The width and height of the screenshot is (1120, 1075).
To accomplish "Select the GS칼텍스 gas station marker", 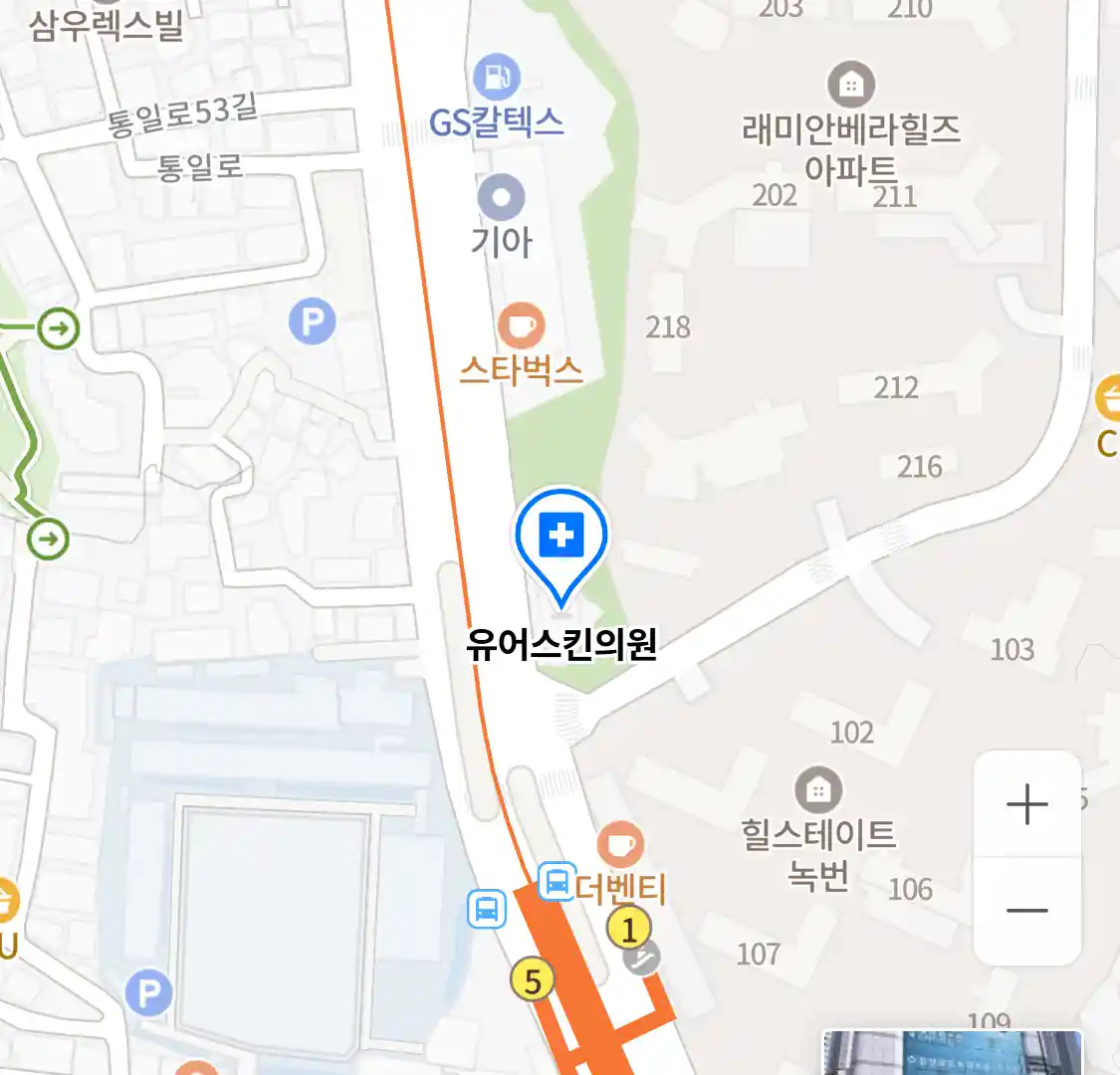I will pos(497,77).
